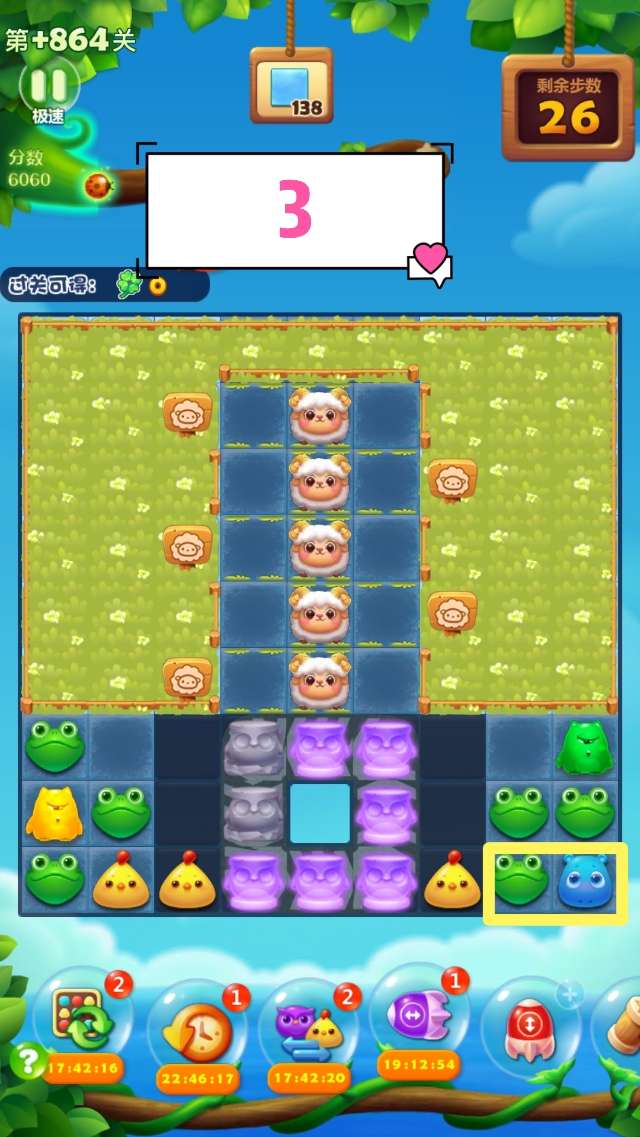640x1137 pixels.
Task: Tap the dark green bear piece
Action: tap(586, 747)
